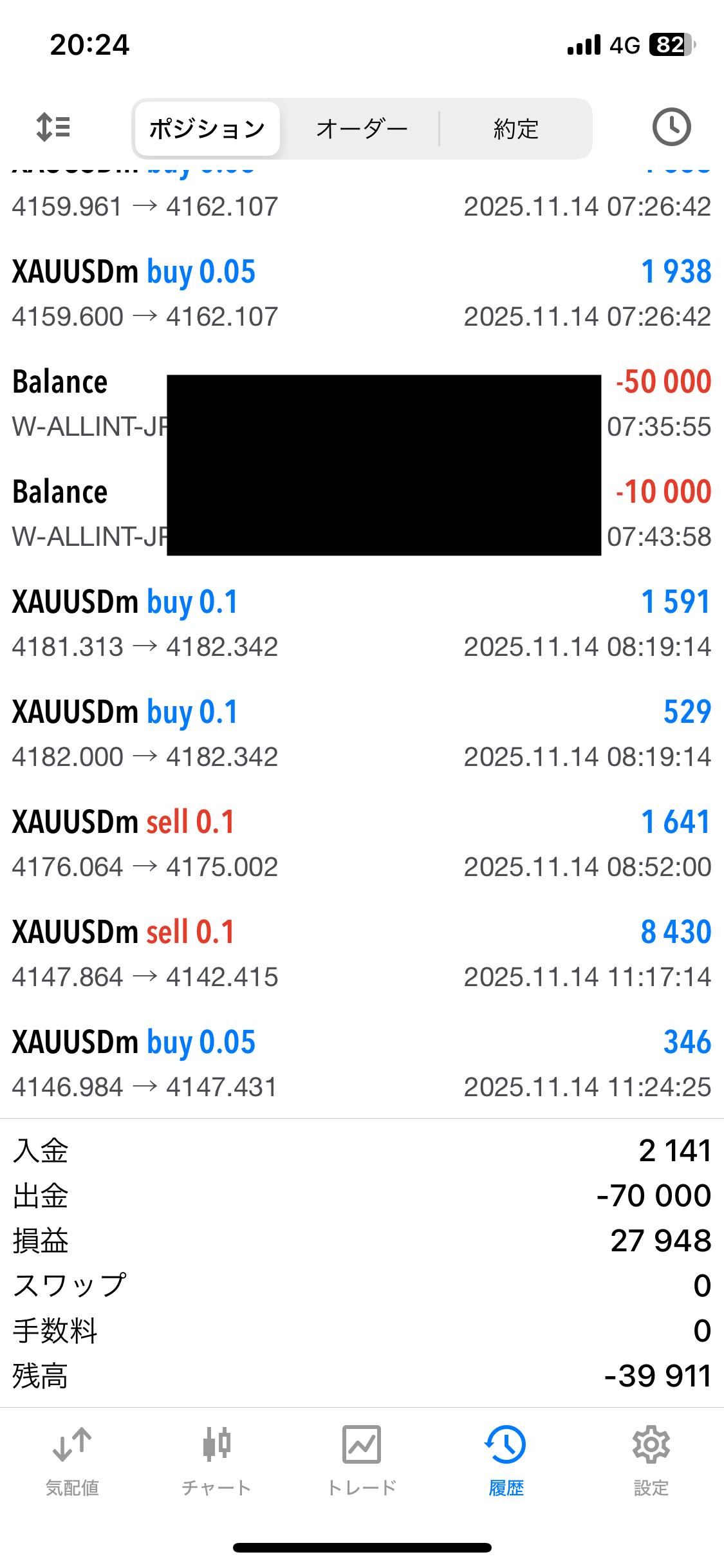Screen dimensions: 724x1568
Task: Open the clock period filter
Action: [x=671, y=127]
